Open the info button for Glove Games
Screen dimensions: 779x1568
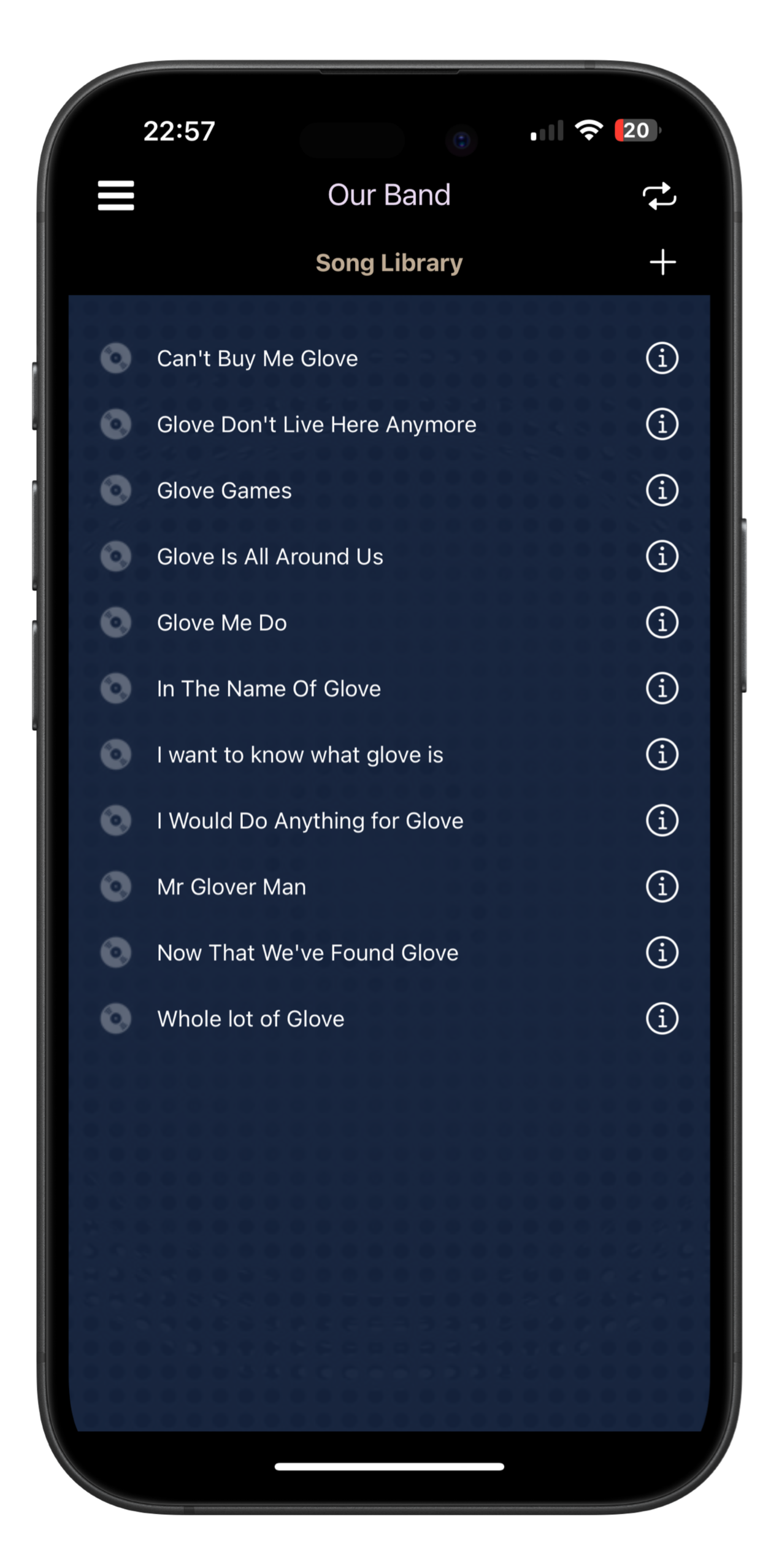pyautogui.click(x=662, y=491)
